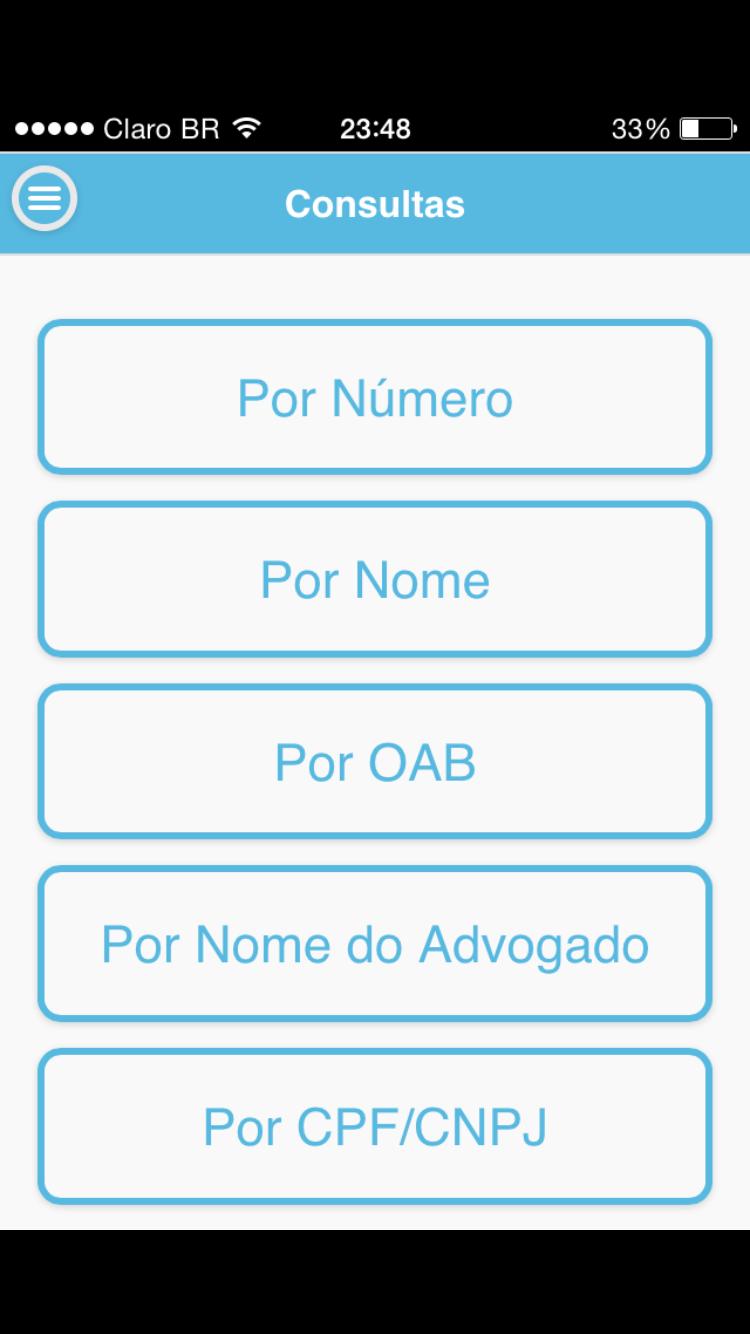Screen dimensions: 750x1334
Task: Tap the clock showing 23:48
Action: coord(375,128)
